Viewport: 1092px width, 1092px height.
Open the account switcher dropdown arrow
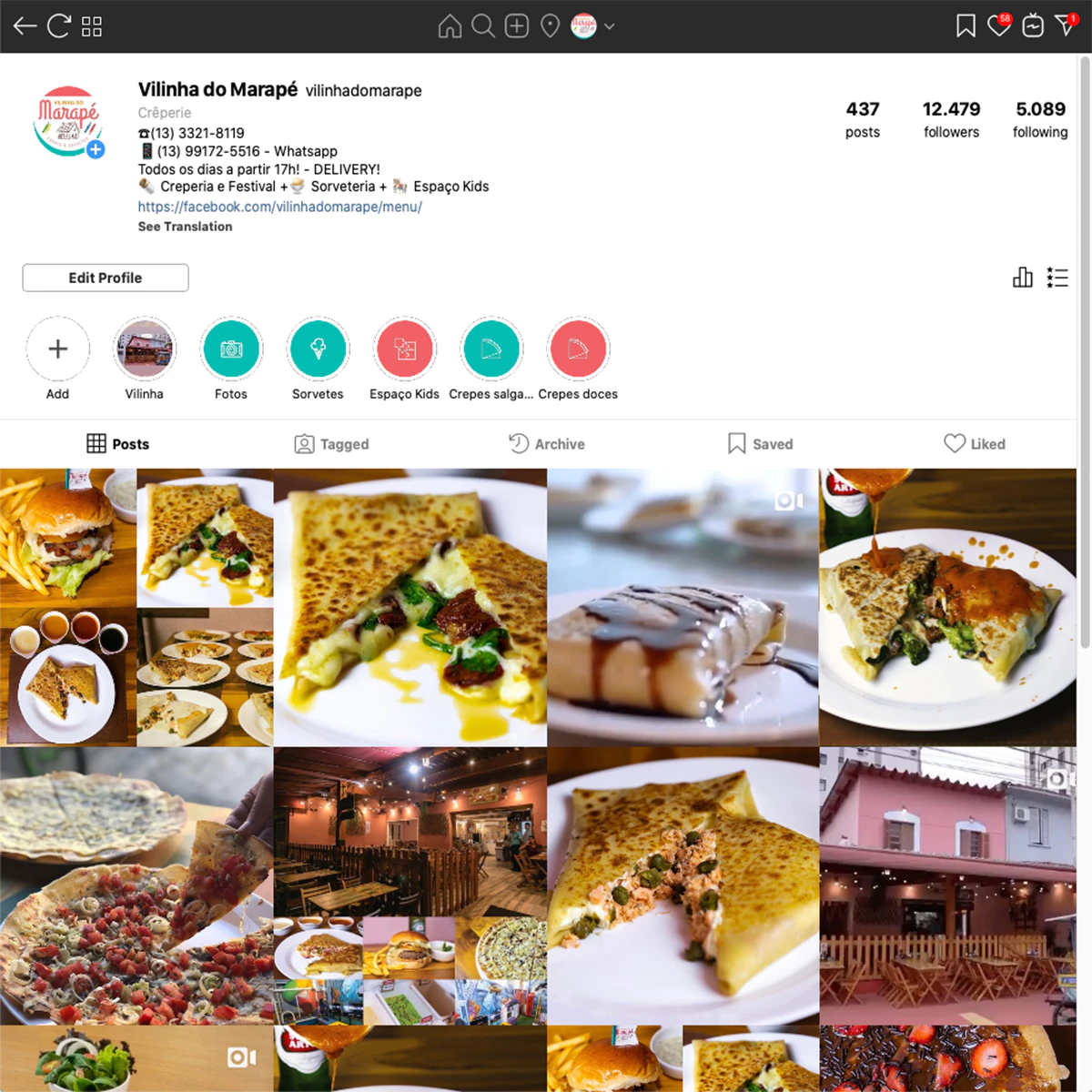tap(610, 26)
